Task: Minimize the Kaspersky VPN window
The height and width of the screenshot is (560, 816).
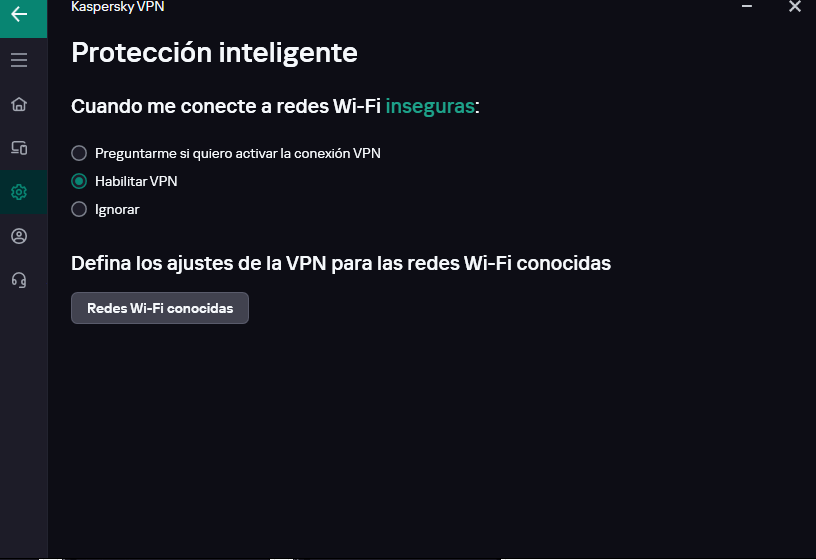Action: click(746, 7)
